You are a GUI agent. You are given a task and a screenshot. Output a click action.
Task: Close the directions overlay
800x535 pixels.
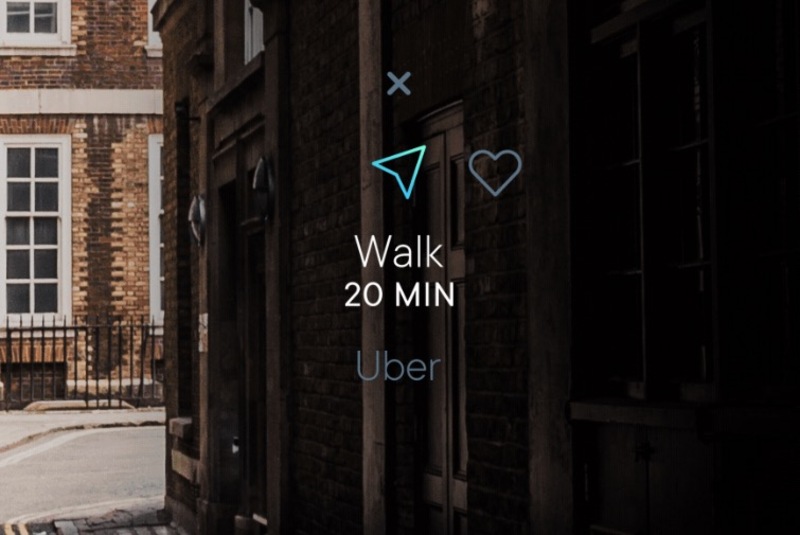click(x=399, y=83)
